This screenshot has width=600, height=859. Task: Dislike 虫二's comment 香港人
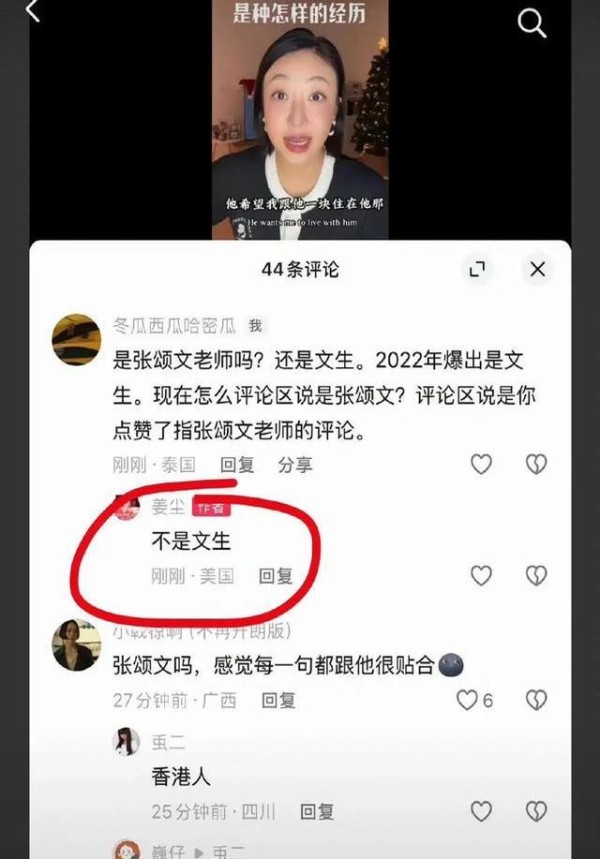537,811
